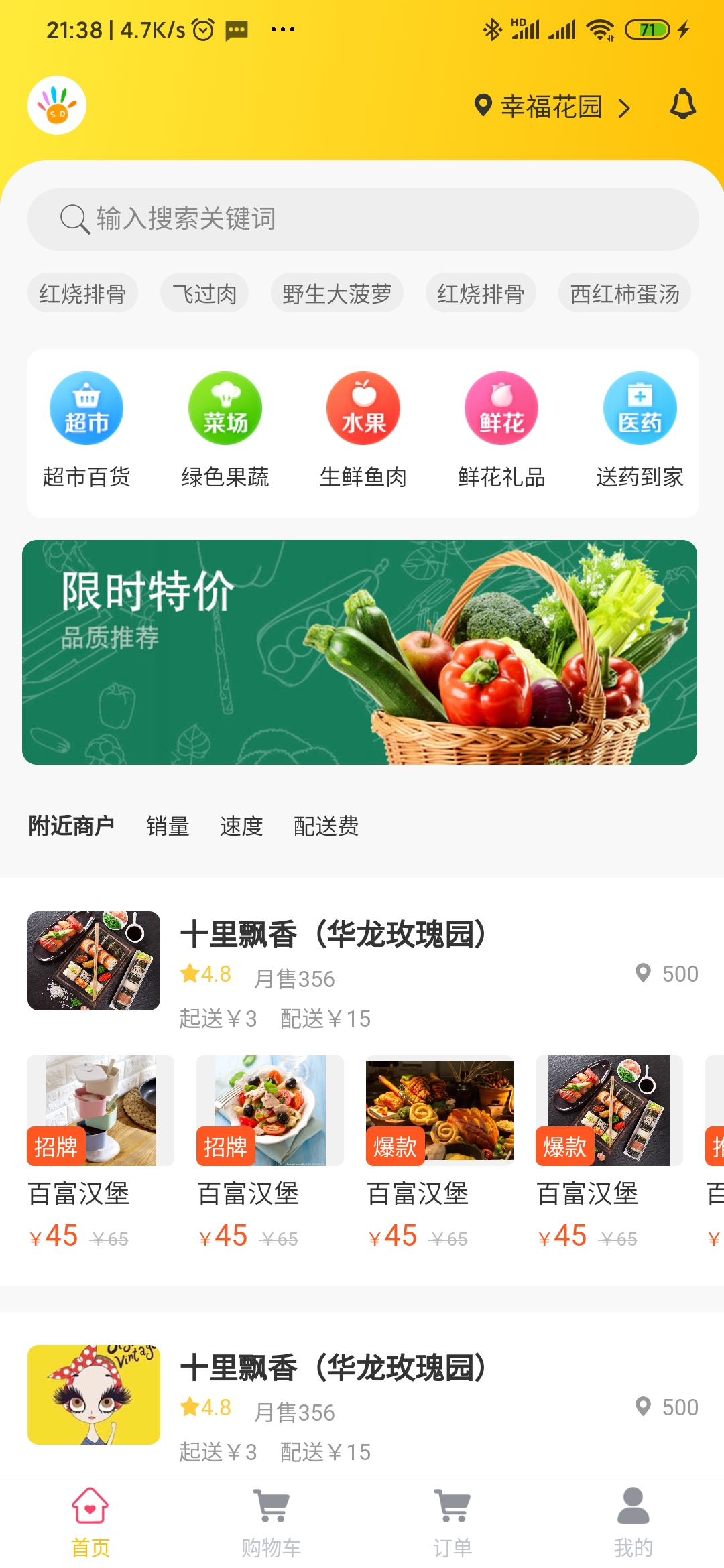724x1568 pixels.
Task: Switch to the 订单 tab
Action: (452, 1522)
